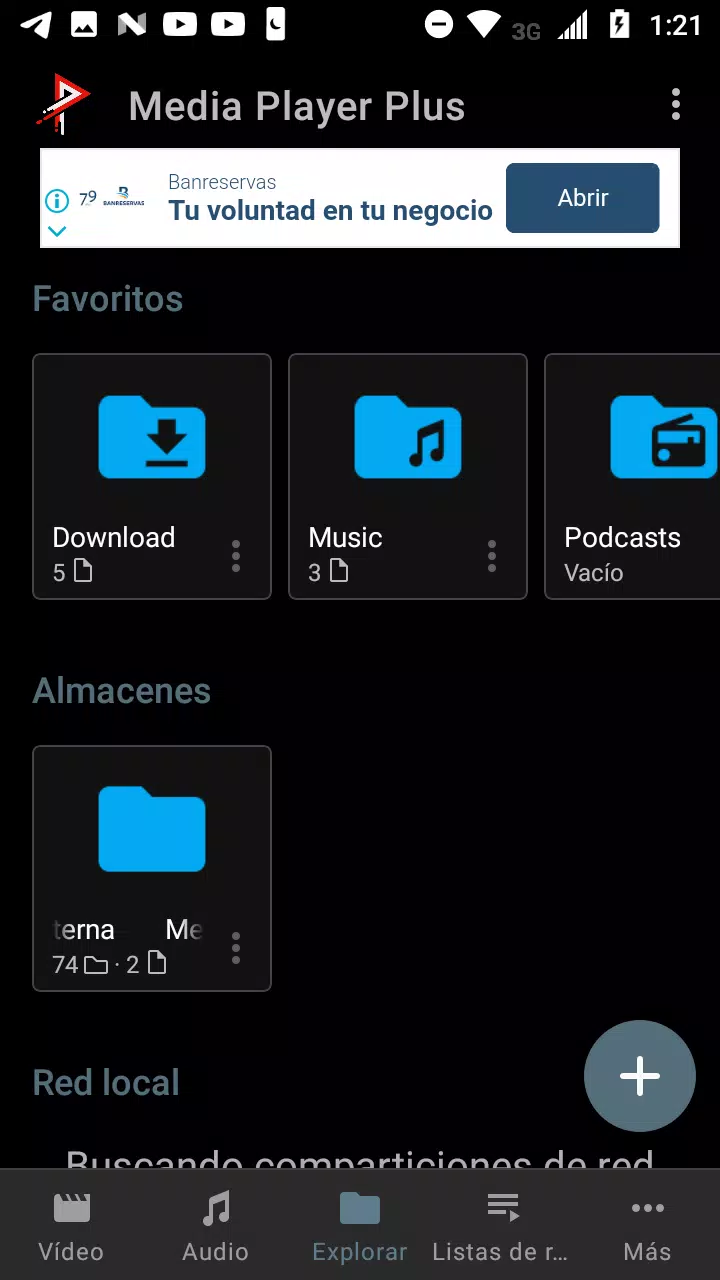Image resolution: width=720 pixels, height=1280 pixels.
Task: Show more options for the Music folder
Action: pyautogui.click(x=492, y=556)
